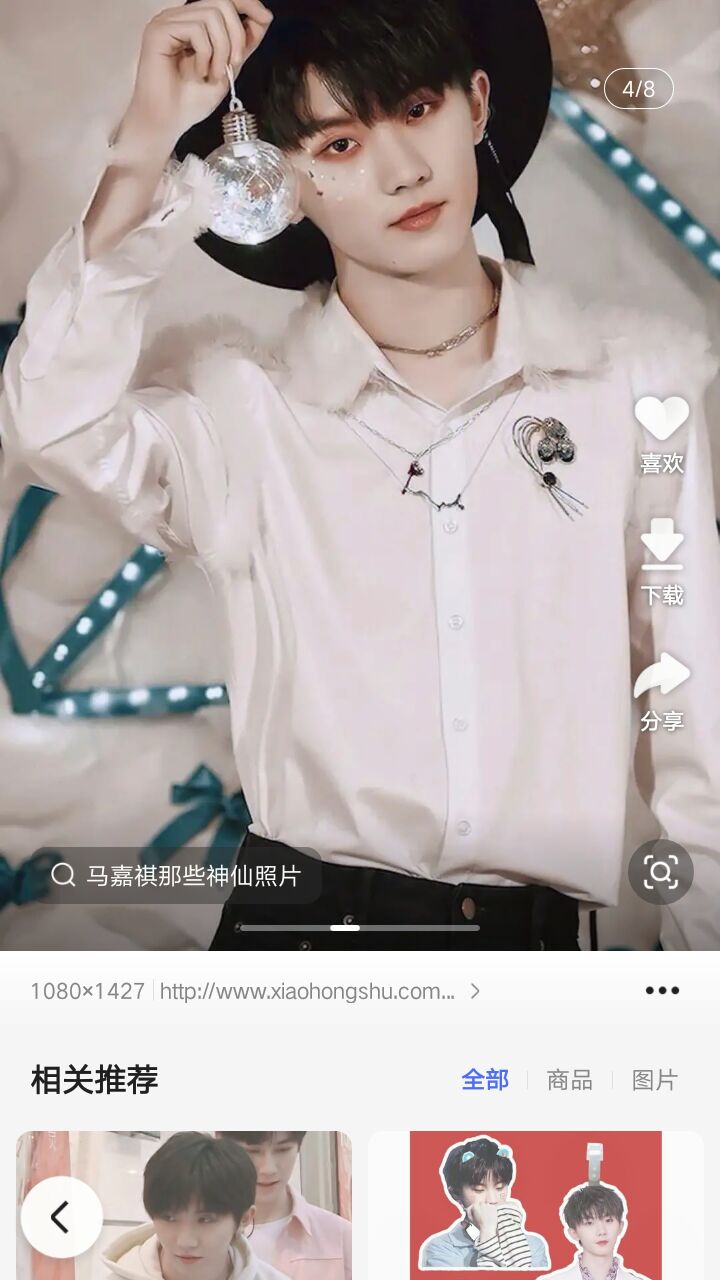Share the photo using 分享

(x=662, y=692)
